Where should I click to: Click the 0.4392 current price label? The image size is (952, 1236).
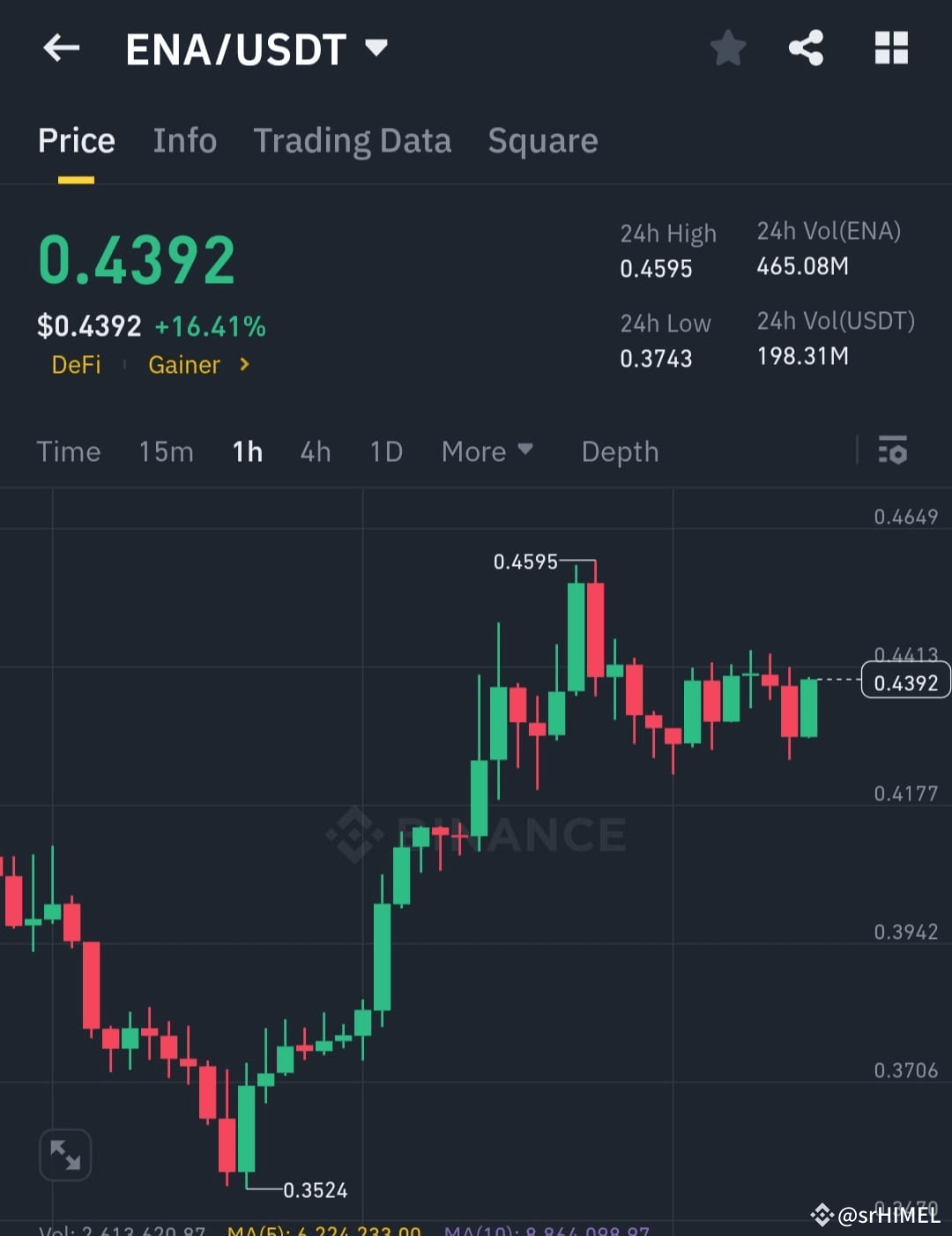[x=905, y=680]
